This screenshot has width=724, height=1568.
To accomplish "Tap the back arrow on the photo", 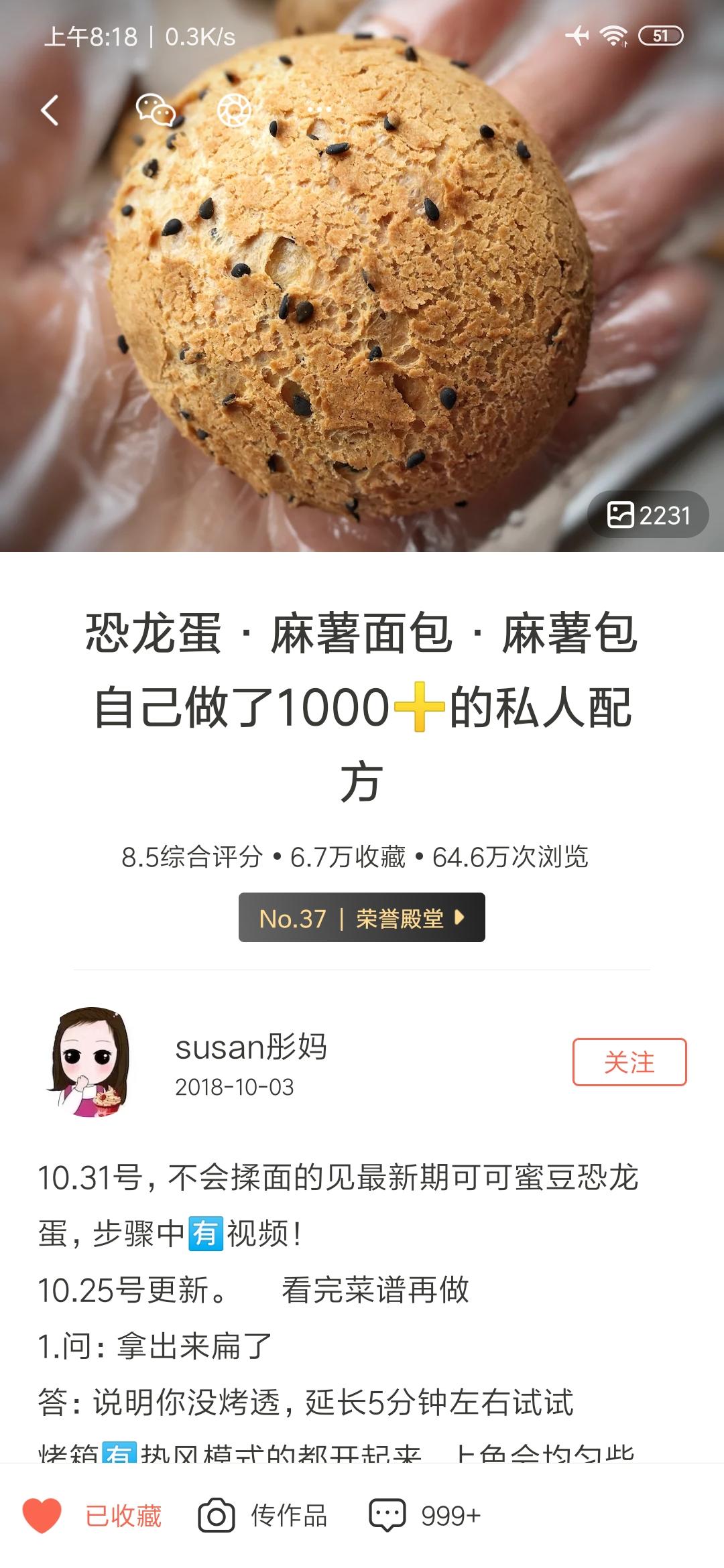I will (50, 111).
